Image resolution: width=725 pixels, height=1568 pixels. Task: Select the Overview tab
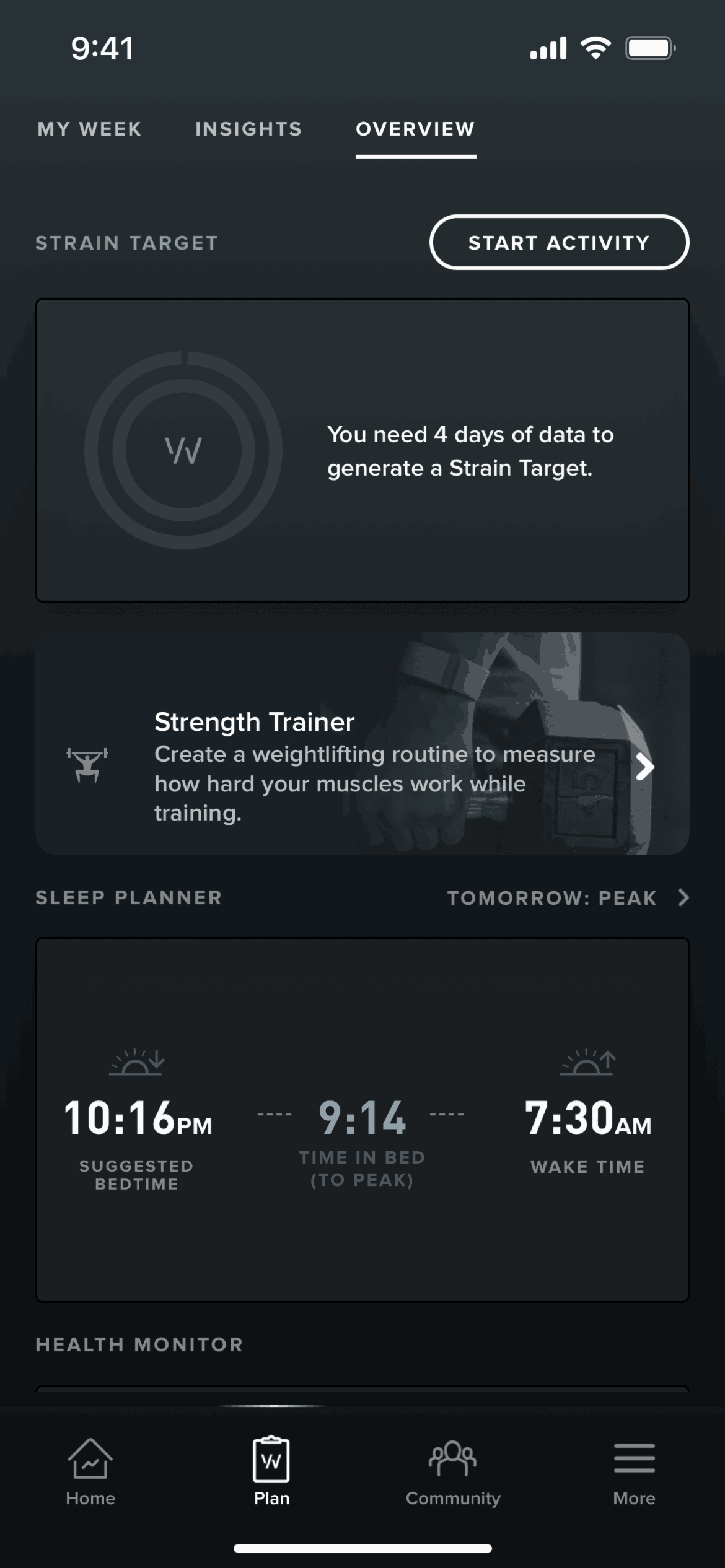tap(415, 129)
